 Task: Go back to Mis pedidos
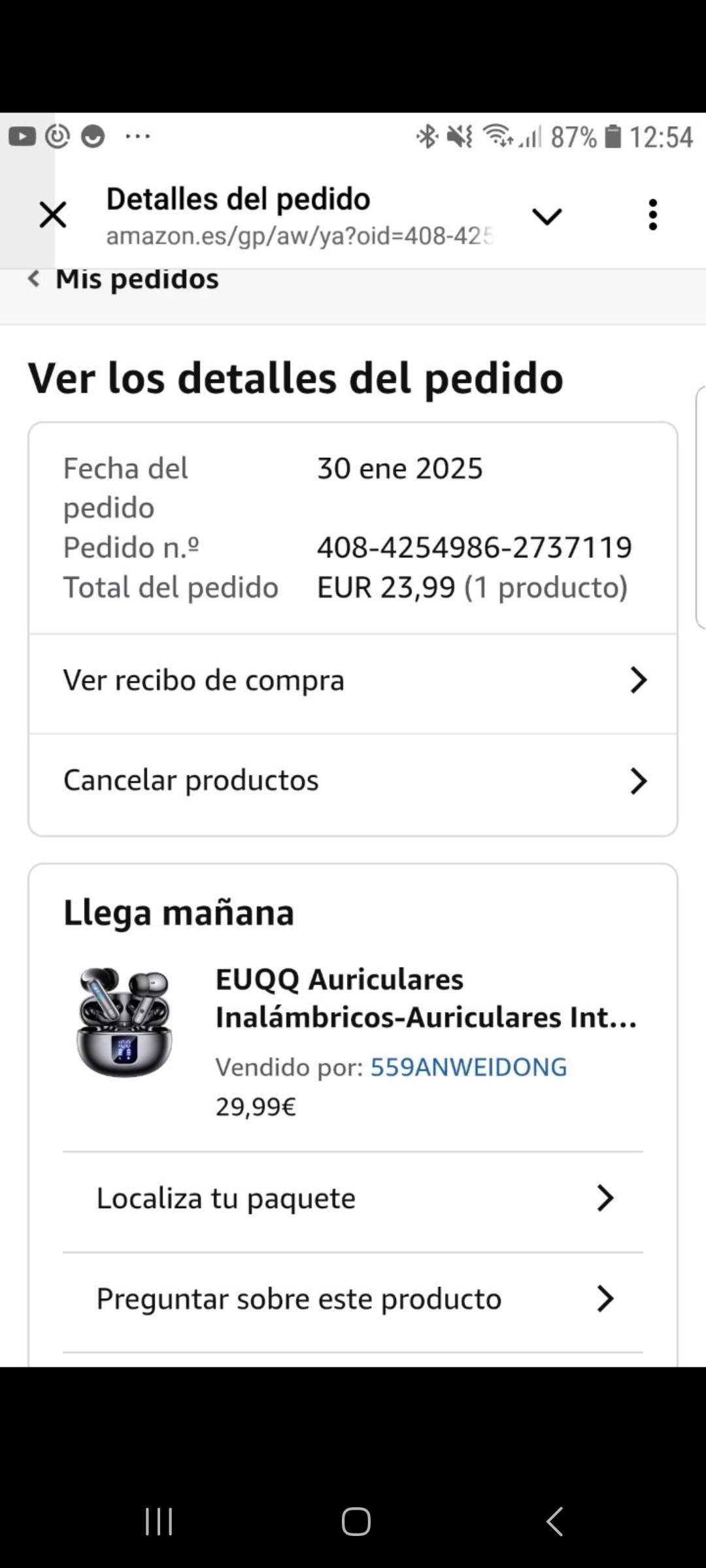(x=124, y=279)
